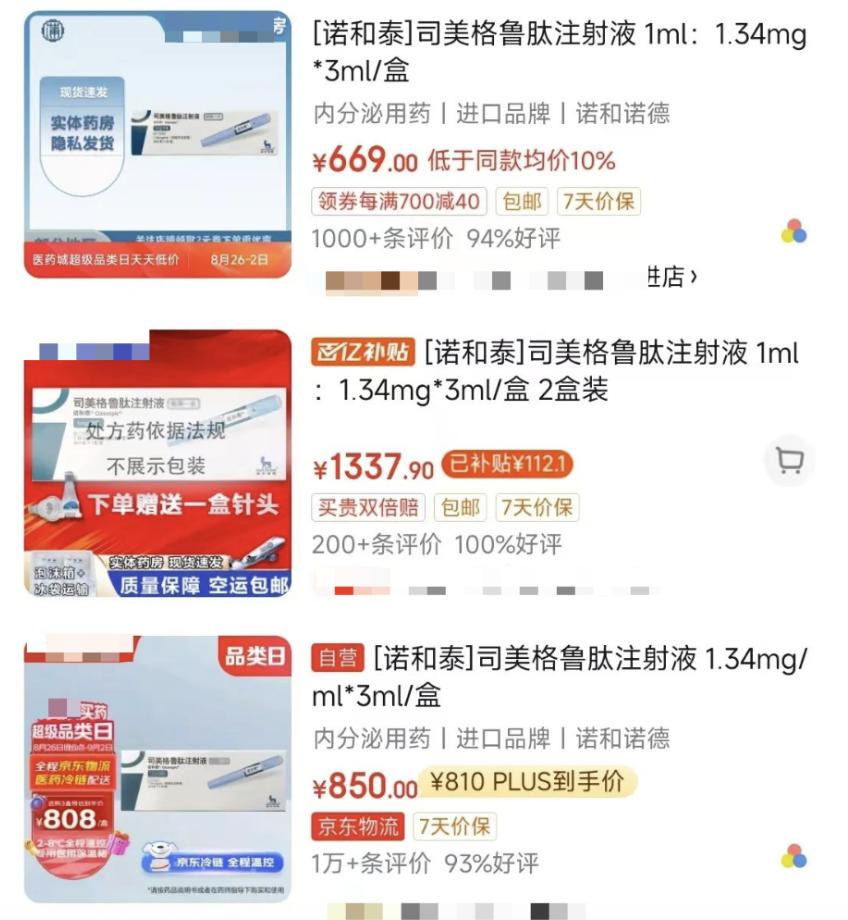
Task: Claim the 领券每满700减40 coupon
Action: click(399, 201)
